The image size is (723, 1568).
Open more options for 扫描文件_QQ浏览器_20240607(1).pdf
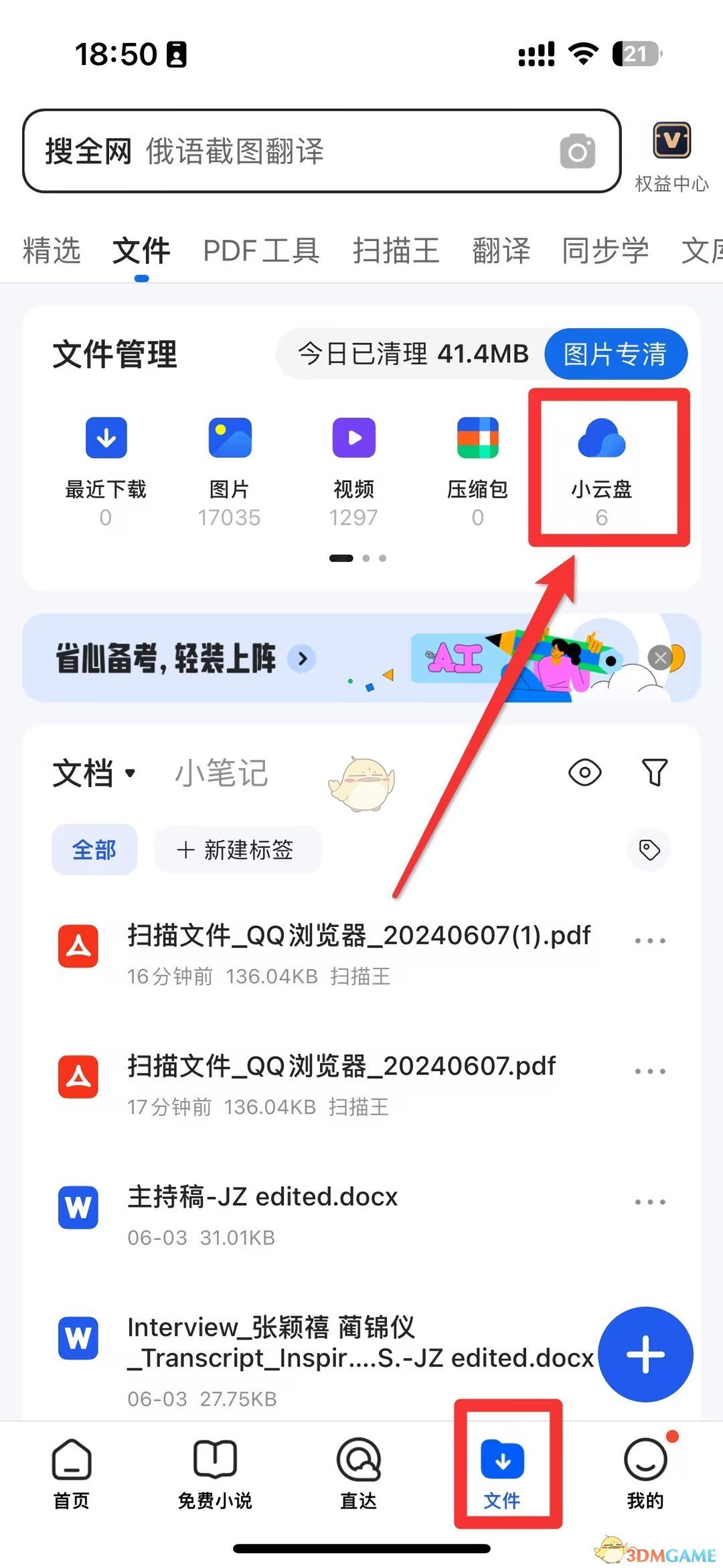pos(650,940)
